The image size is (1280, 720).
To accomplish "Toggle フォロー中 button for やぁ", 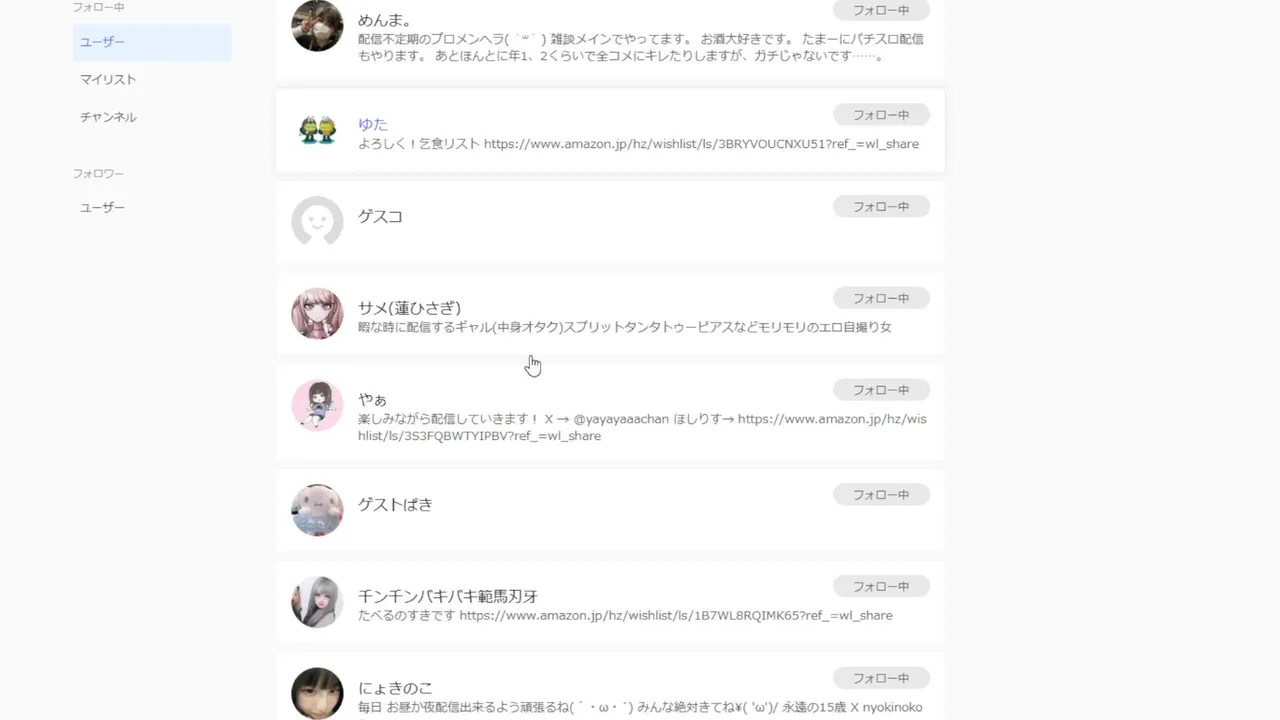I will (x=880, y=390).
